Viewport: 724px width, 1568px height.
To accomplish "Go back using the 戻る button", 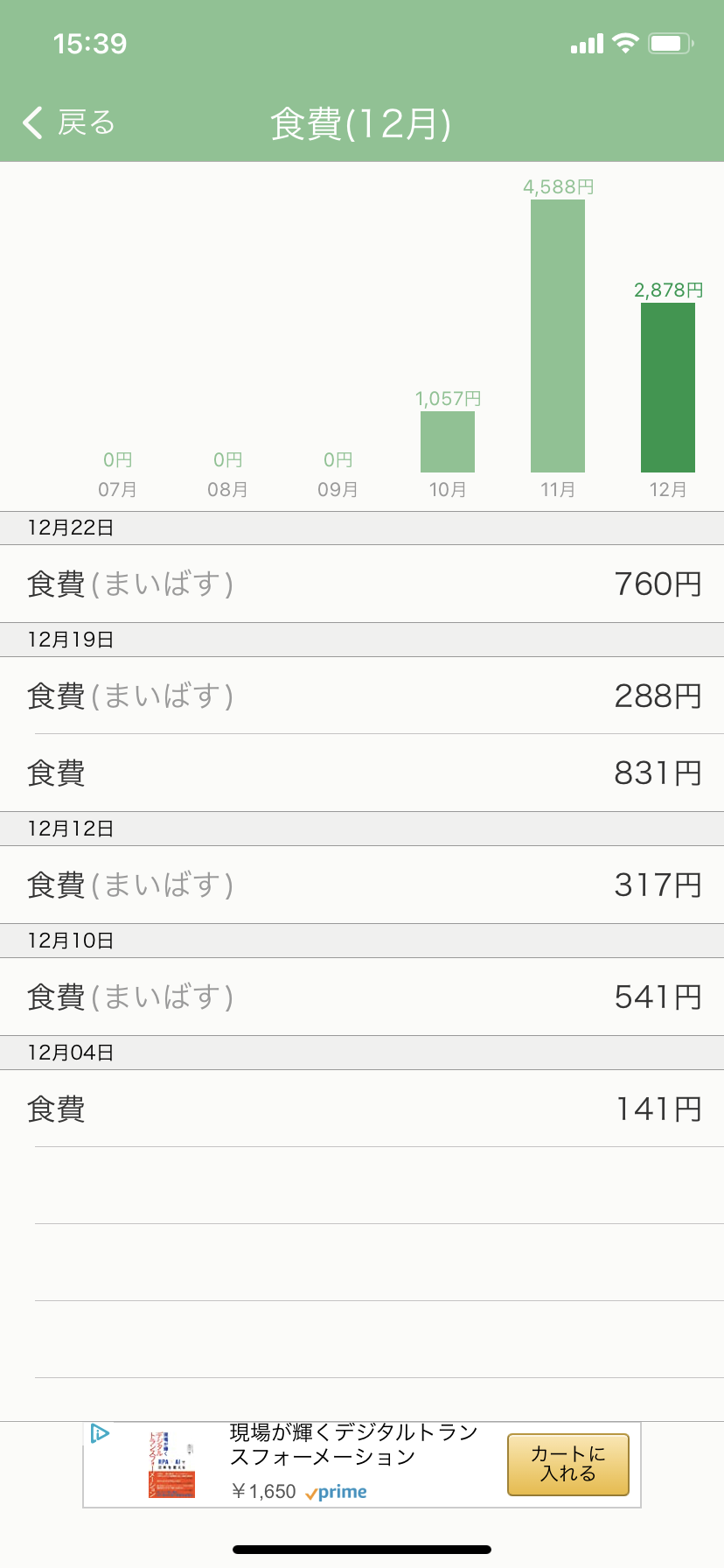I will 69,122.
